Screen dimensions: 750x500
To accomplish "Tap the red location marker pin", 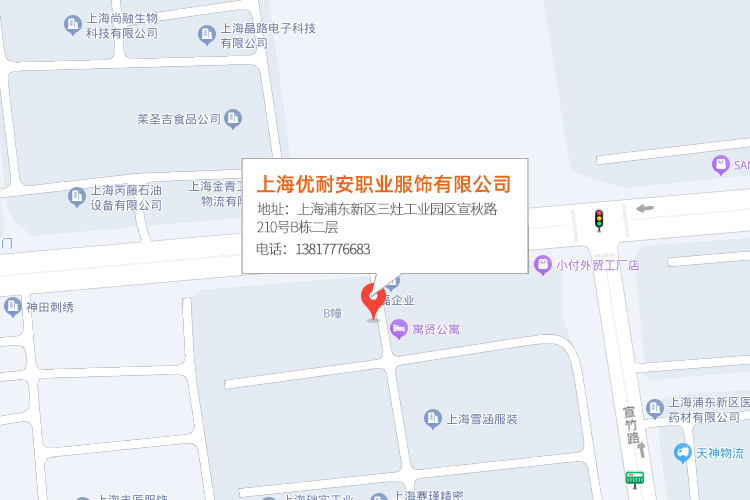I will (373, 298).
